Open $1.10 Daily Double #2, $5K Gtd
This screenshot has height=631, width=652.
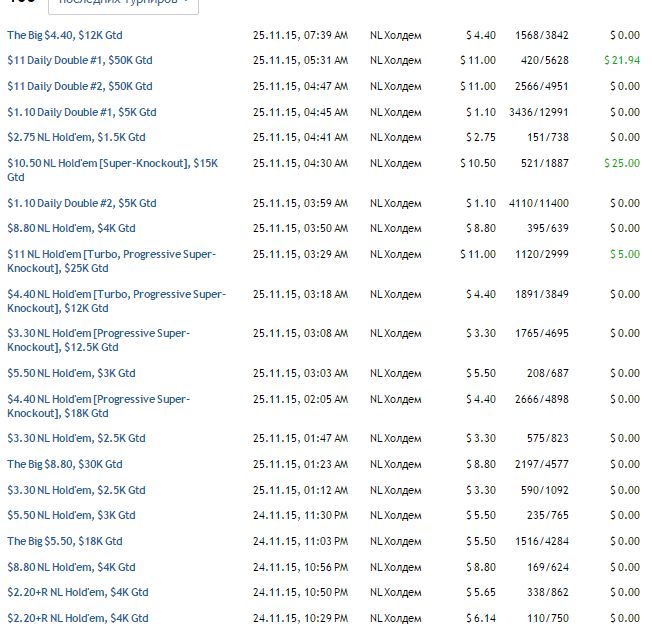click(x=81, y=204)
